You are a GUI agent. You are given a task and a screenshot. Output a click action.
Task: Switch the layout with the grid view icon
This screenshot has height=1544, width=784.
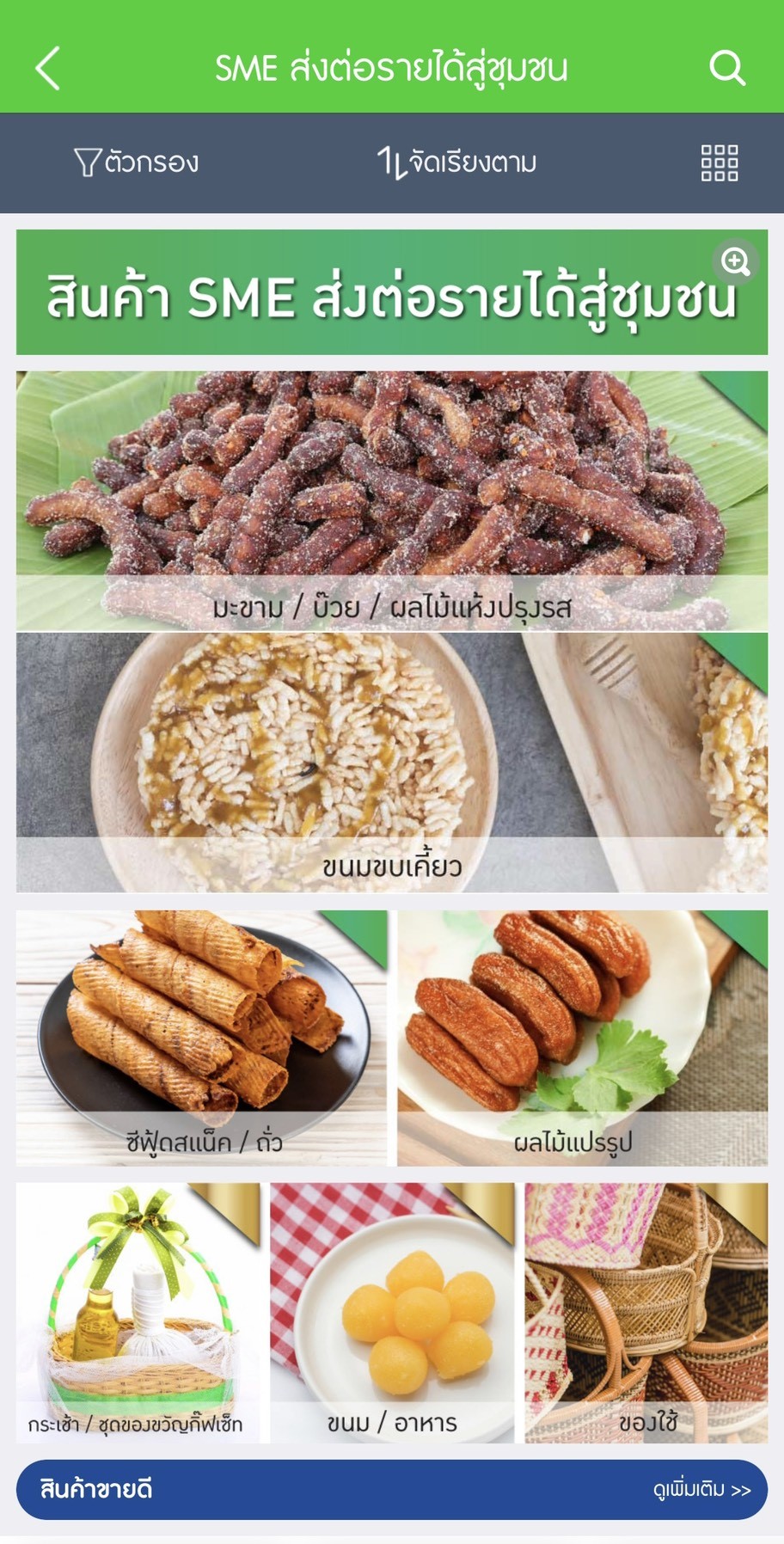(719, 162)
